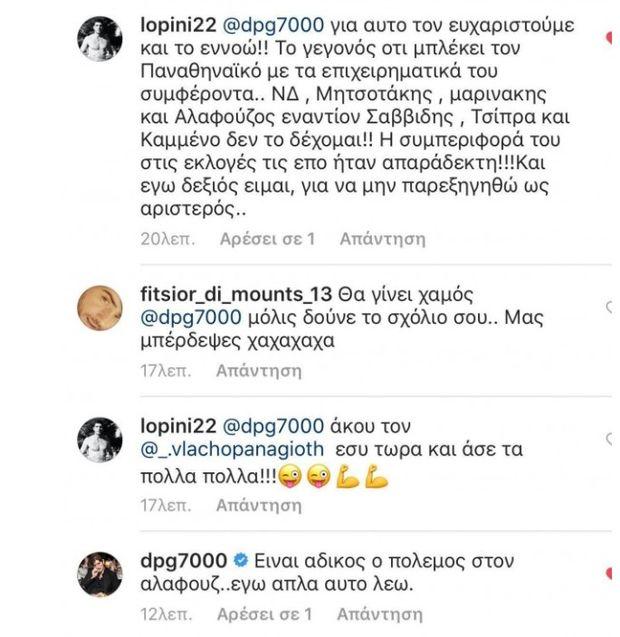Image resolution: width=620 pixels, height=637 pixels.
Task: Reply to dpg7000's comment
Action: pyautogui.click(x=382, y=612)
